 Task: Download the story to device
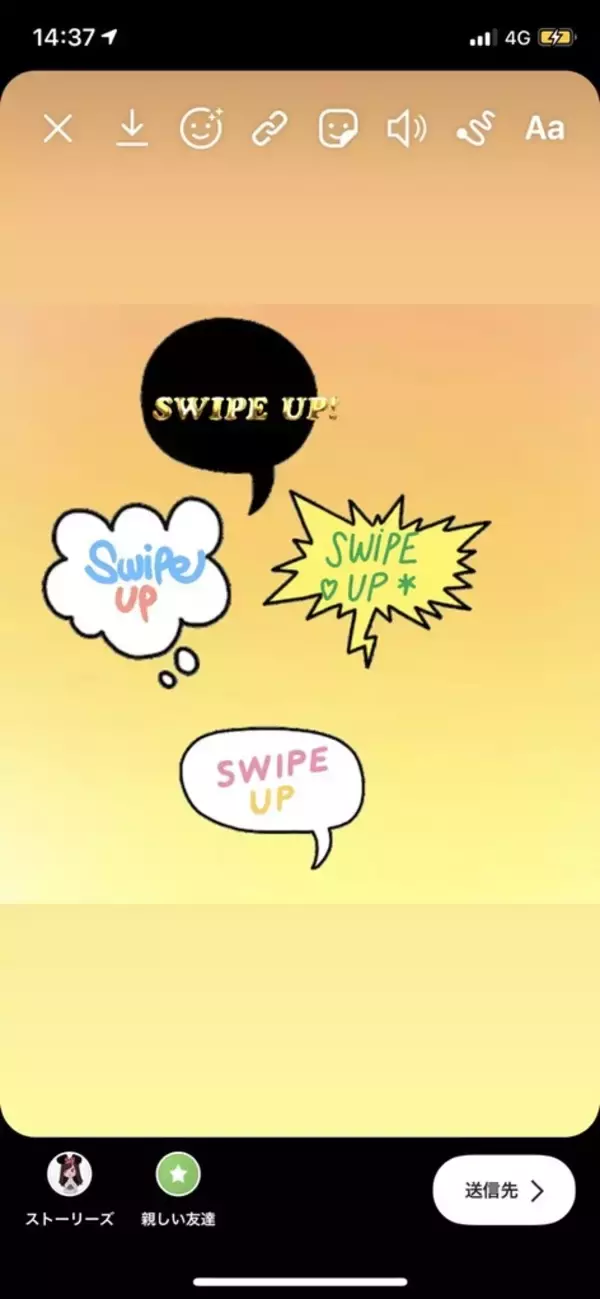(131, 129)
